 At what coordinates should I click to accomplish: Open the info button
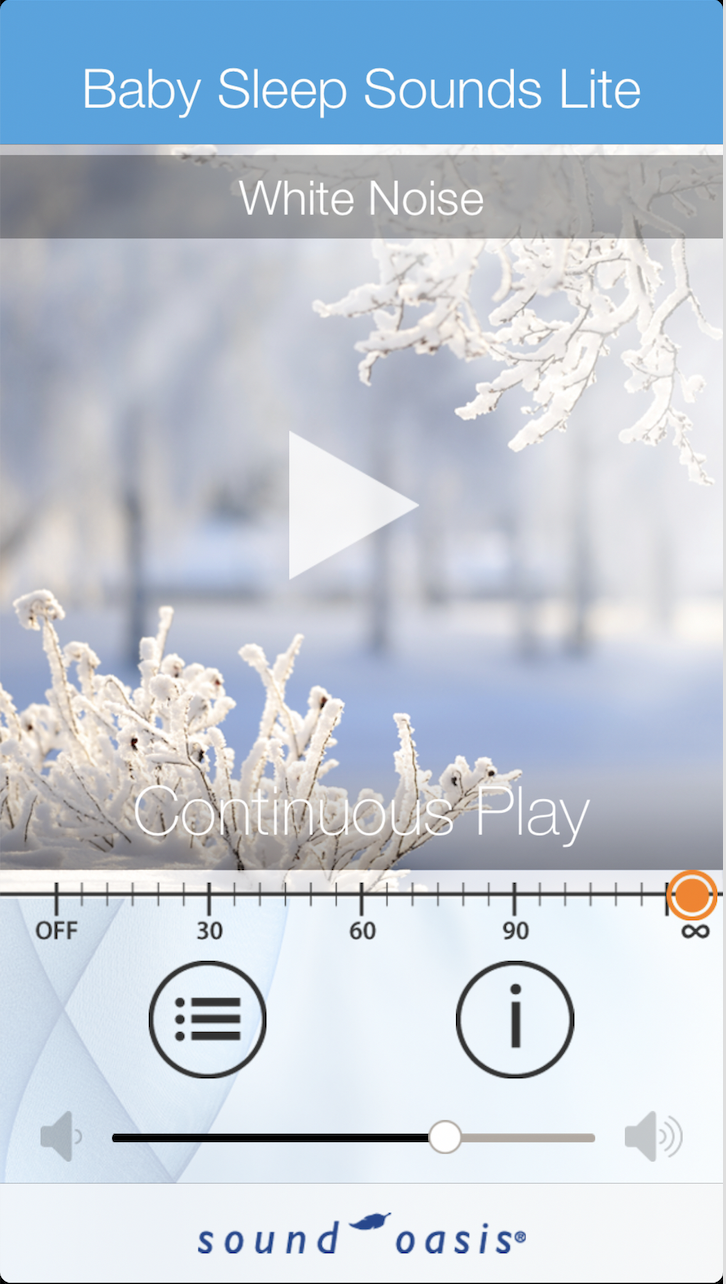point(515,1019)
